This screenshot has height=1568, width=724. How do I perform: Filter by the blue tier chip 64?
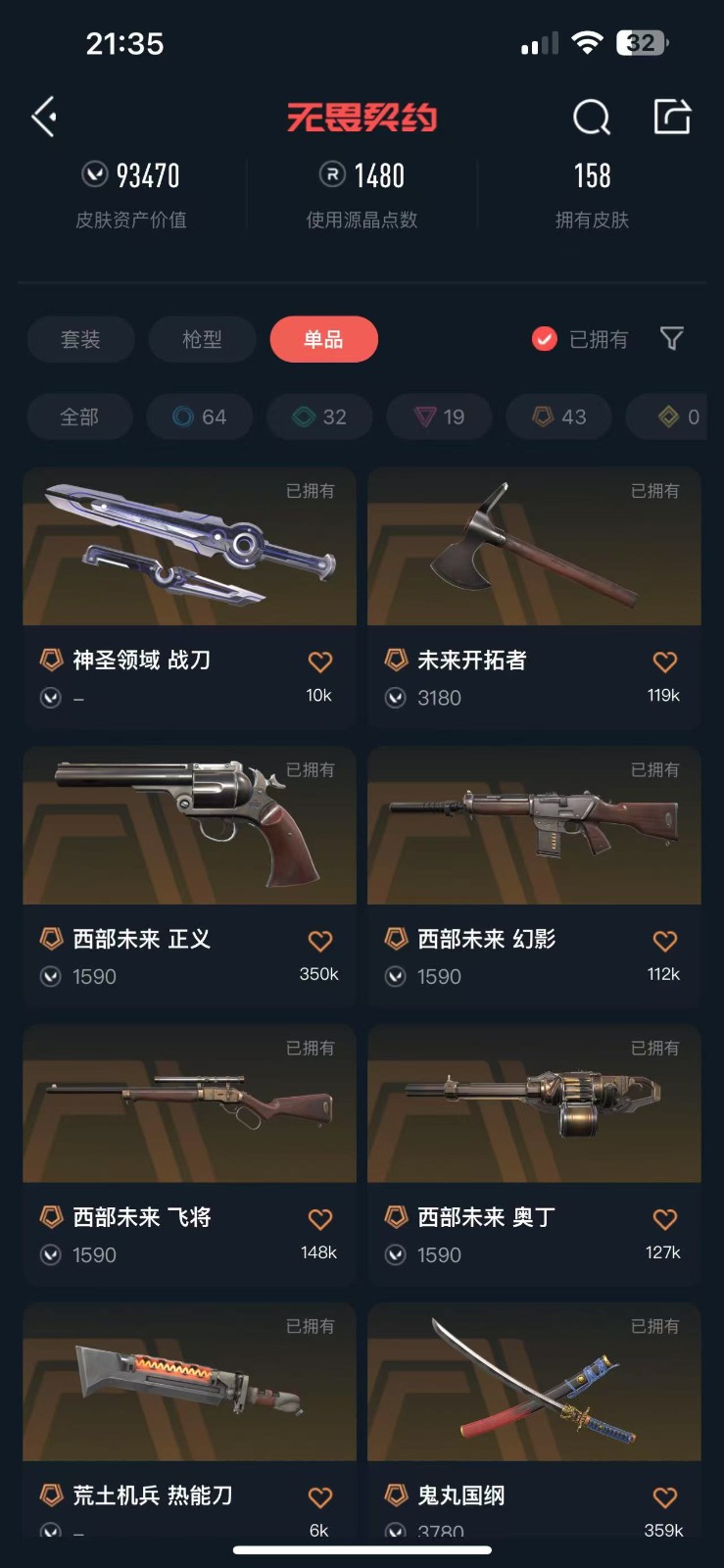(x=200, y=416)
